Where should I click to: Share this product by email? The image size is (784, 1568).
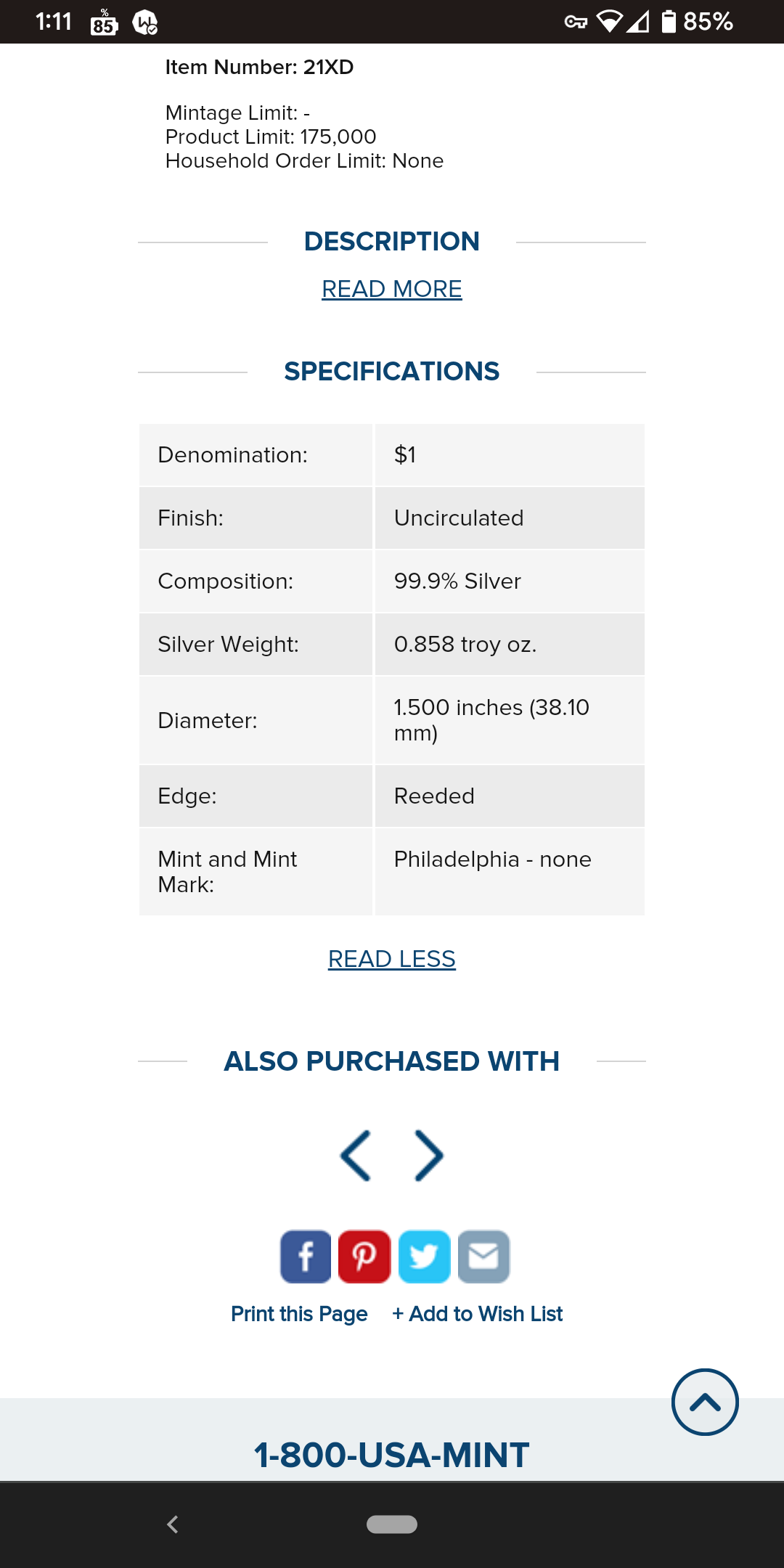pyautogui.click(x=483, y=1257)
